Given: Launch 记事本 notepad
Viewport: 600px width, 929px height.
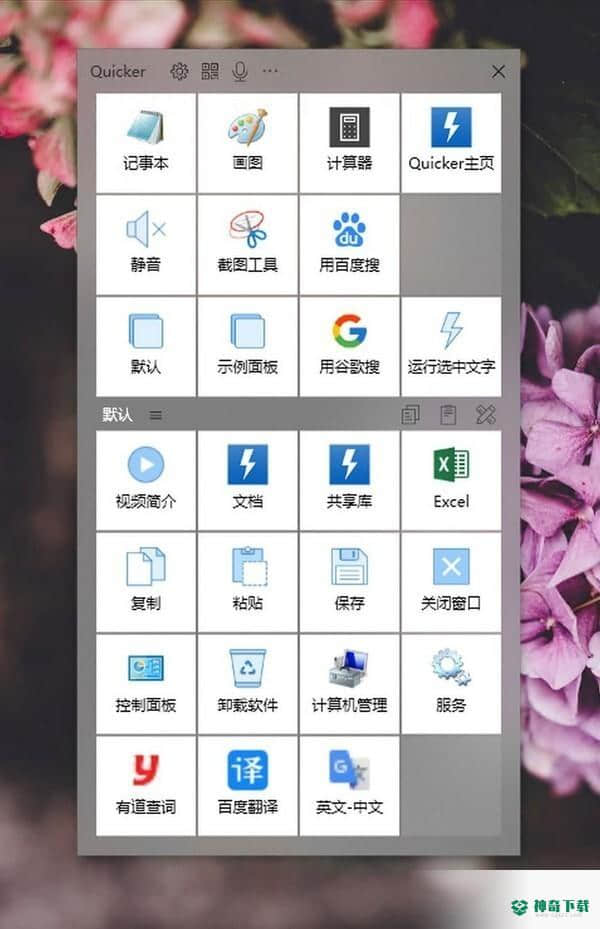Looking at the screenshot, I should pos(146,142).
